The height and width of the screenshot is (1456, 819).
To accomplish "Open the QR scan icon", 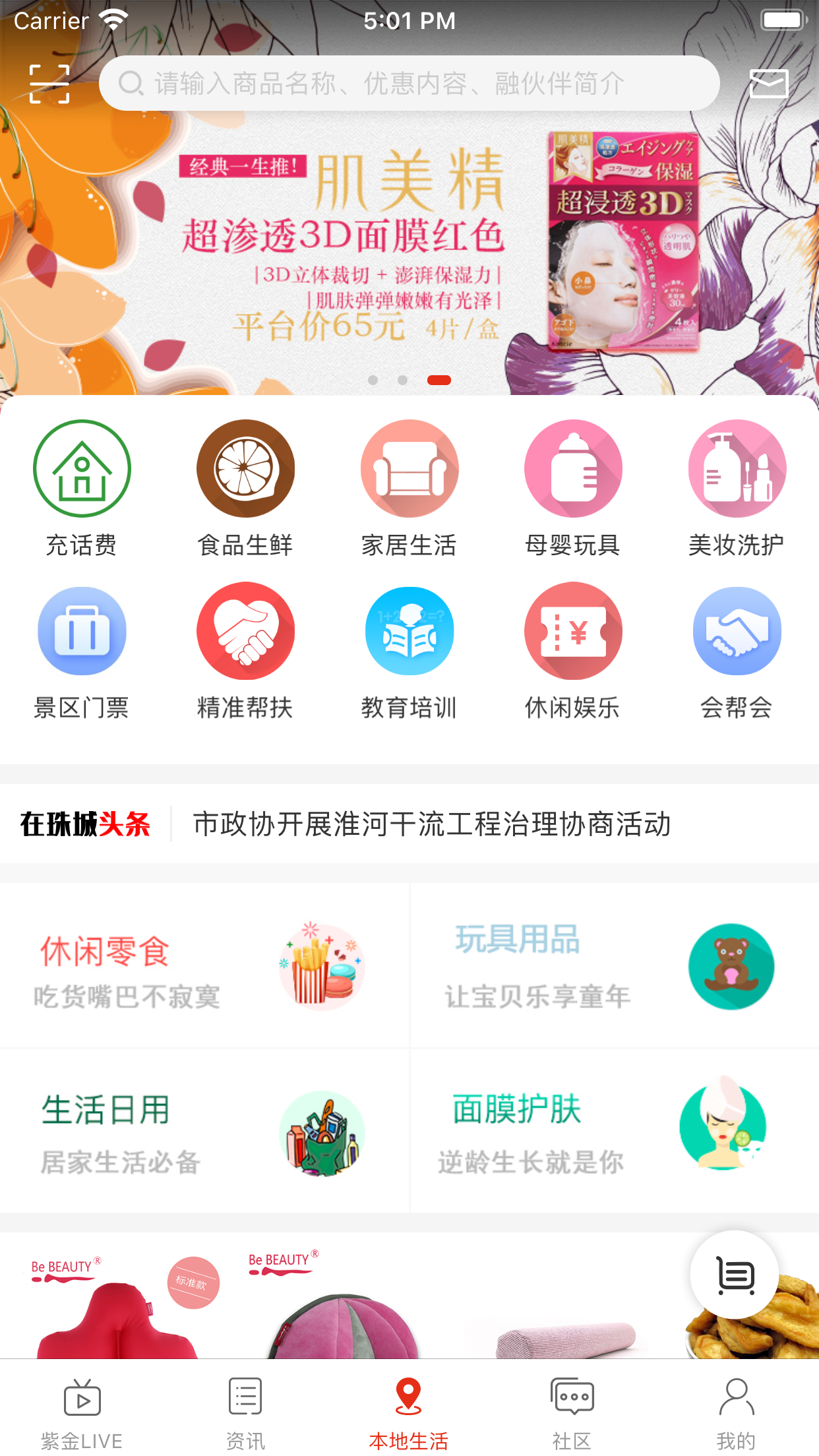I will point(49,84).
